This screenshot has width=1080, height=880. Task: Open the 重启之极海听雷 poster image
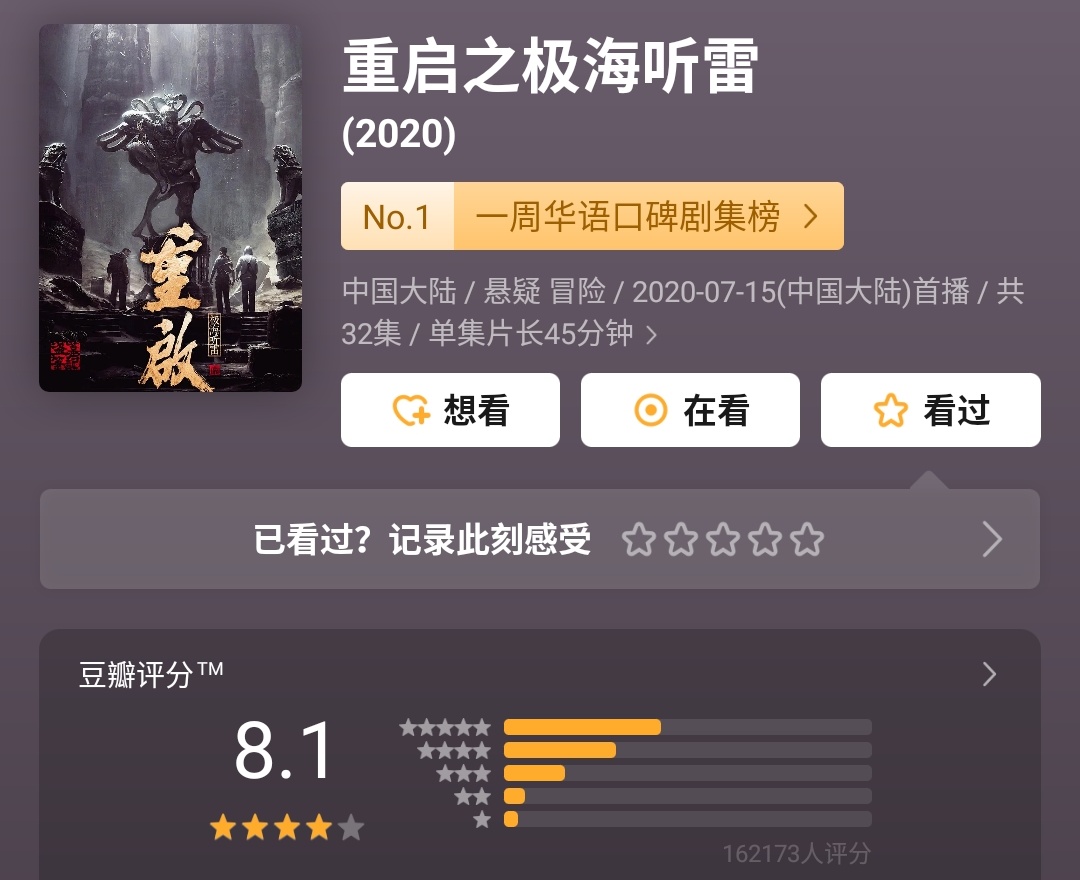(170, 208)
